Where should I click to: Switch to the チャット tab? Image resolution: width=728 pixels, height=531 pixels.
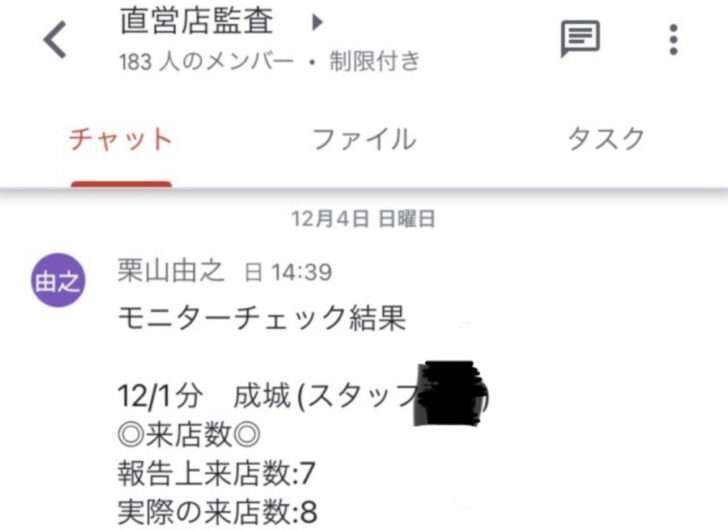(x=121, y=139)
